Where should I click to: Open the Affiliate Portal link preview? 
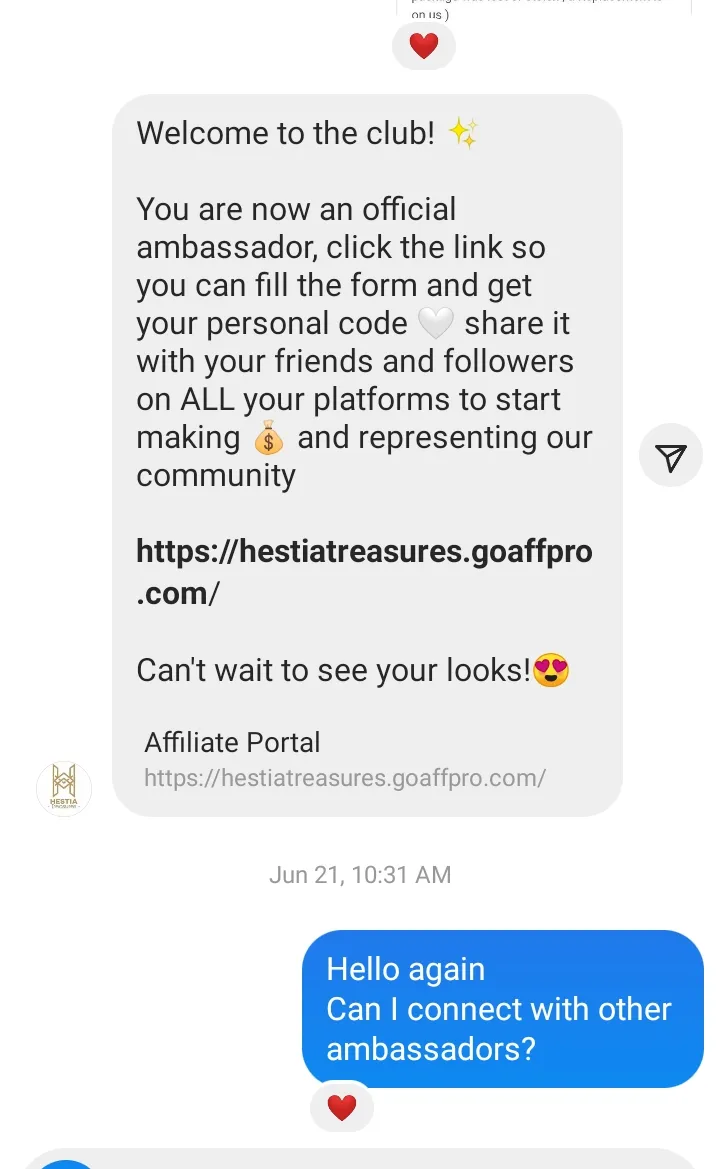coord(345,760)
